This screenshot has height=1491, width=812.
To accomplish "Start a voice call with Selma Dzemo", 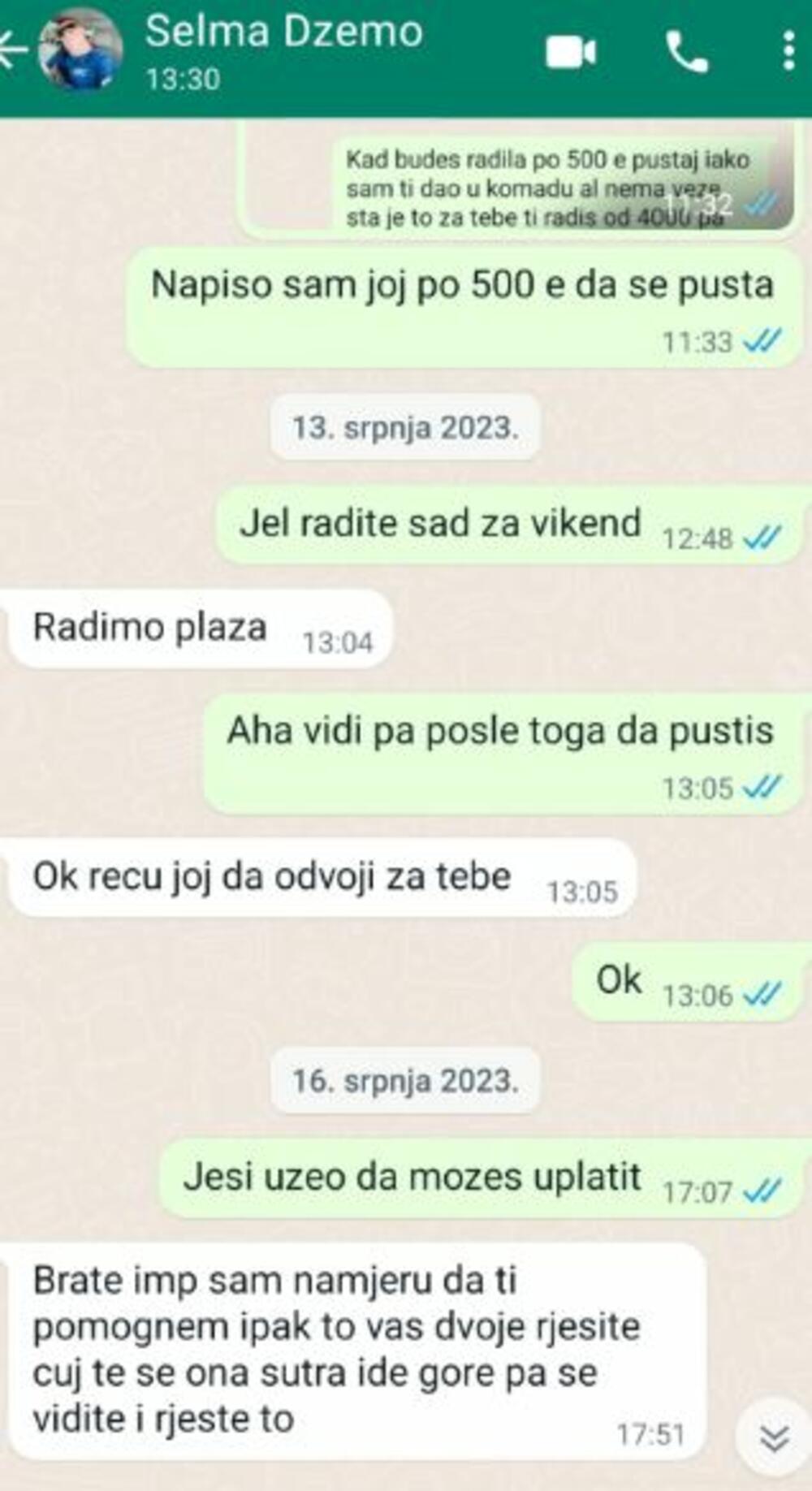I will (687, 53).
